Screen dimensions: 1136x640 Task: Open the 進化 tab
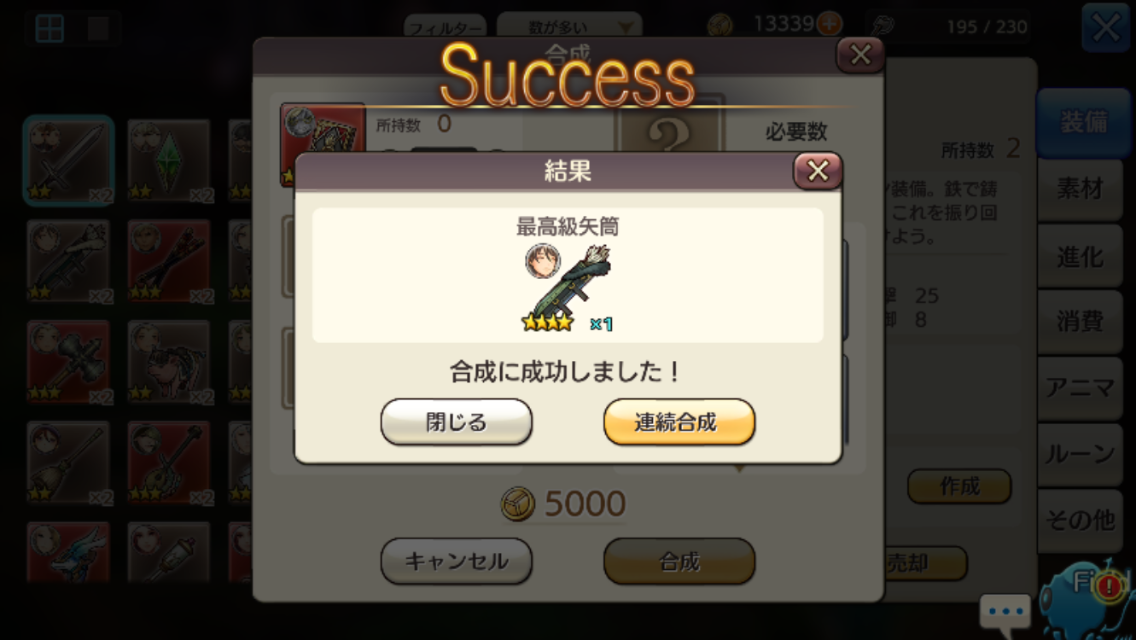click(x=1080, y=256)
